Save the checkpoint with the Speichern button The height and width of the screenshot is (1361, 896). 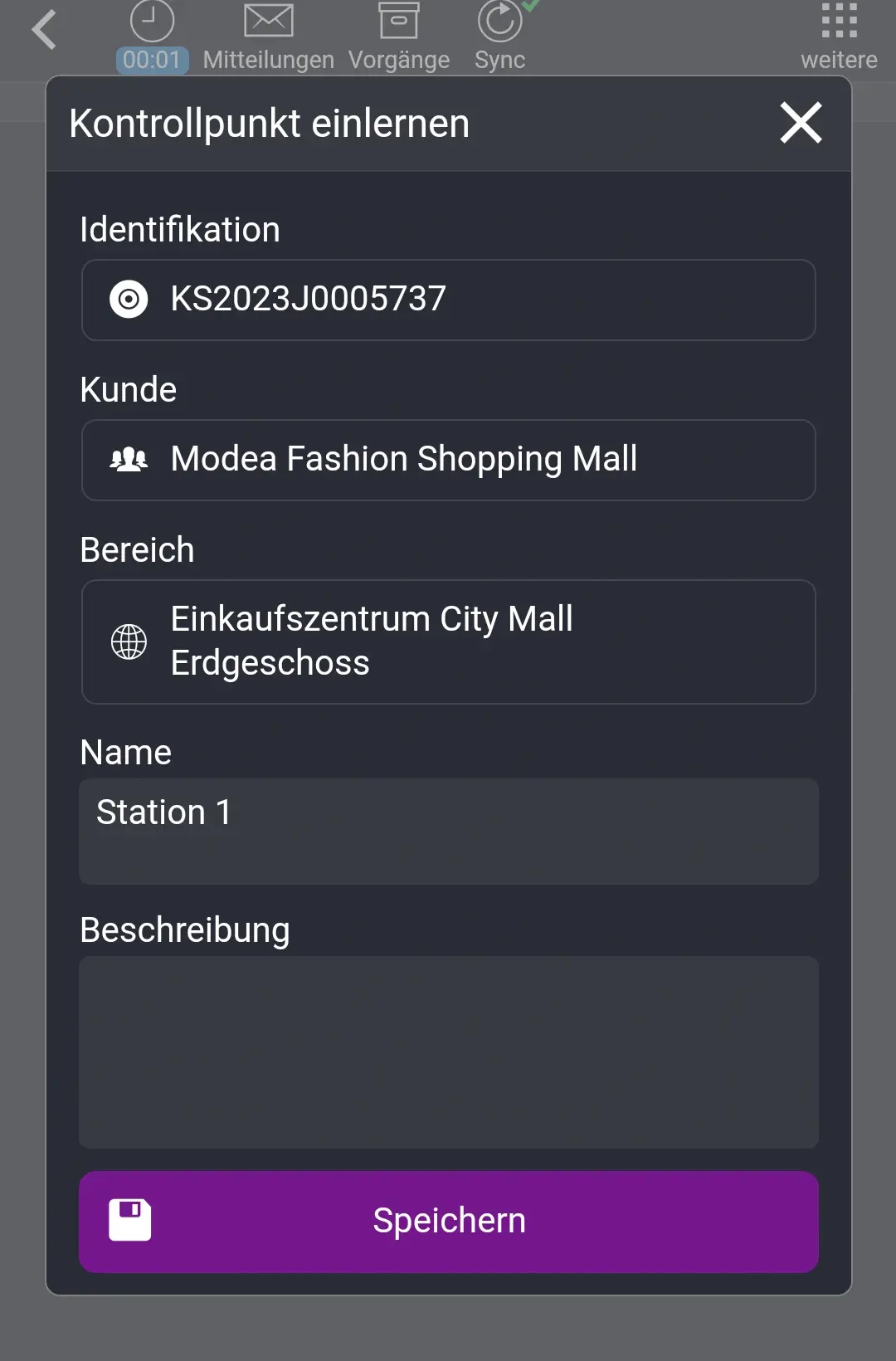(x=448, y=1220)
